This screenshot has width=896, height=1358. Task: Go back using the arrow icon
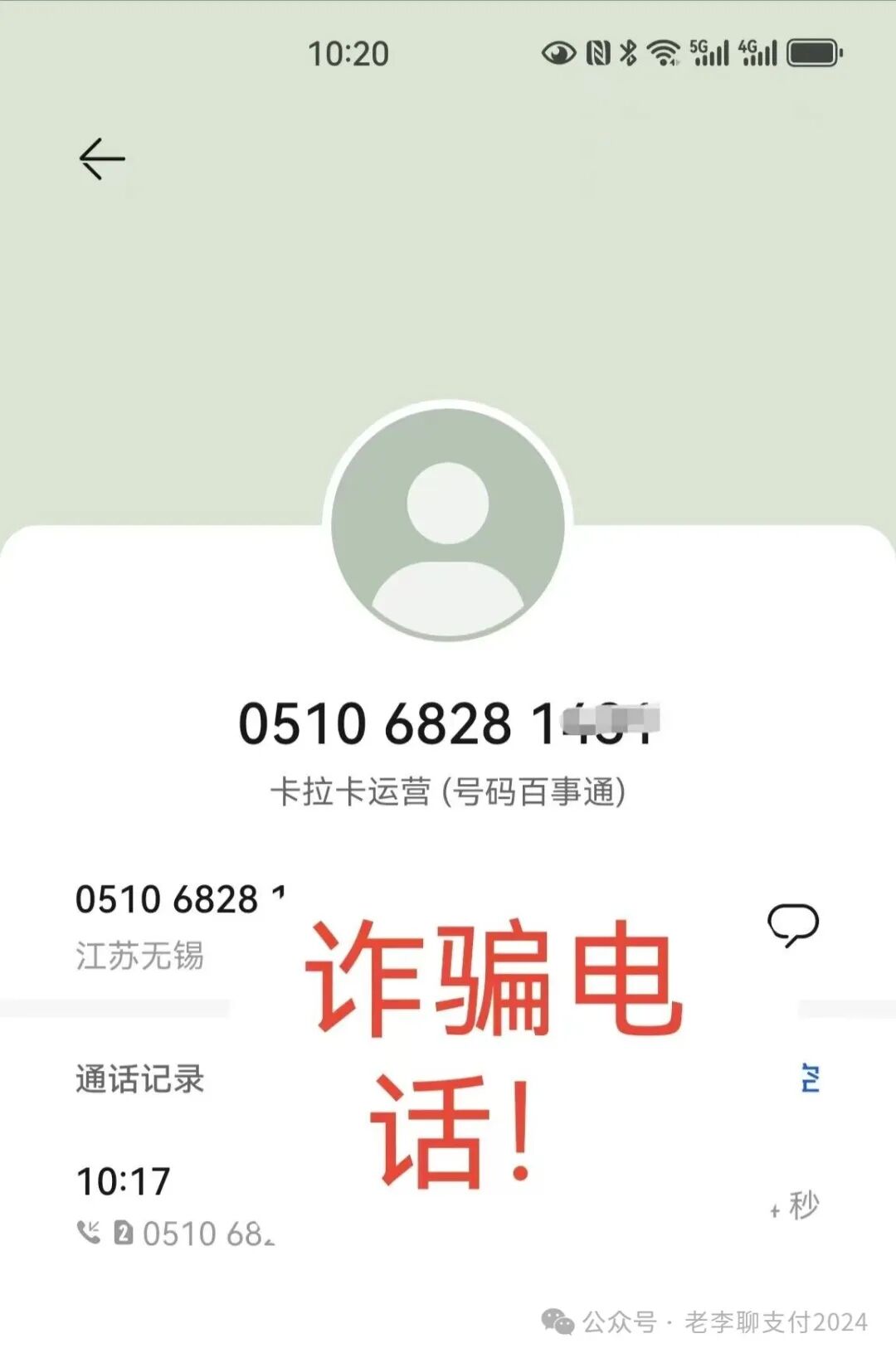coord(101,158)
